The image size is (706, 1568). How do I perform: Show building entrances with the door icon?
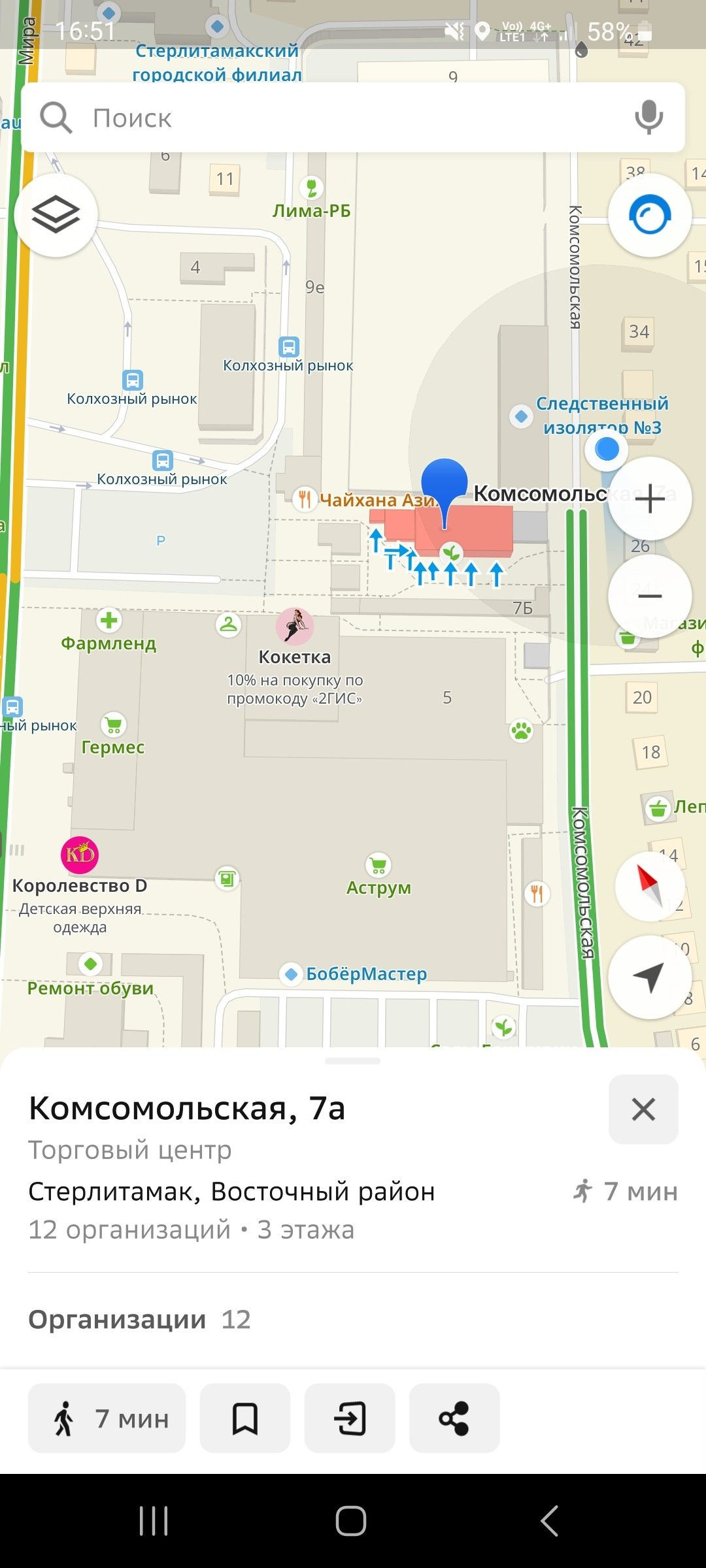[350, 1418]
